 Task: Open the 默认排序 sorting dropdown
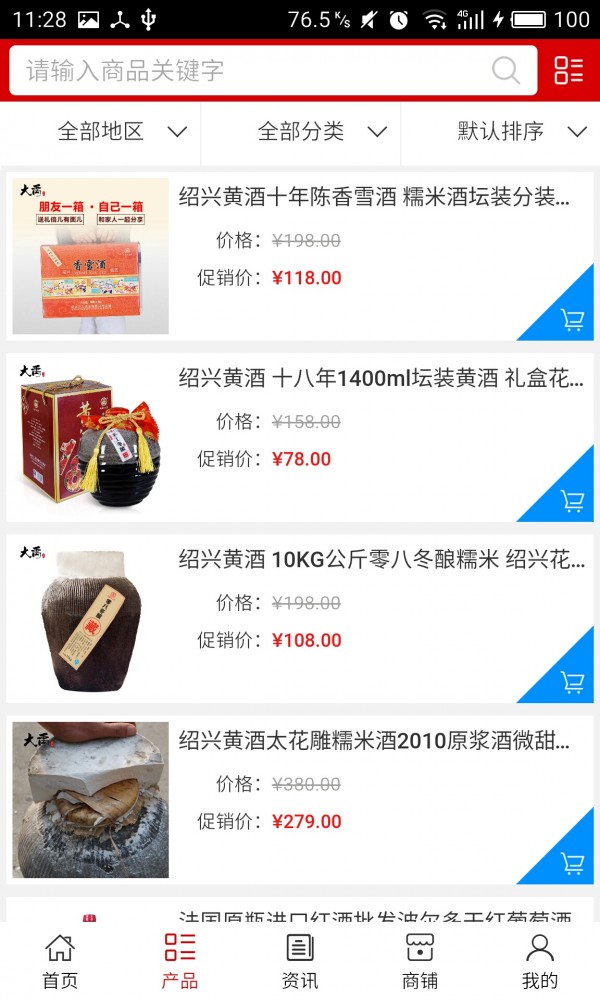coord(521,131)
